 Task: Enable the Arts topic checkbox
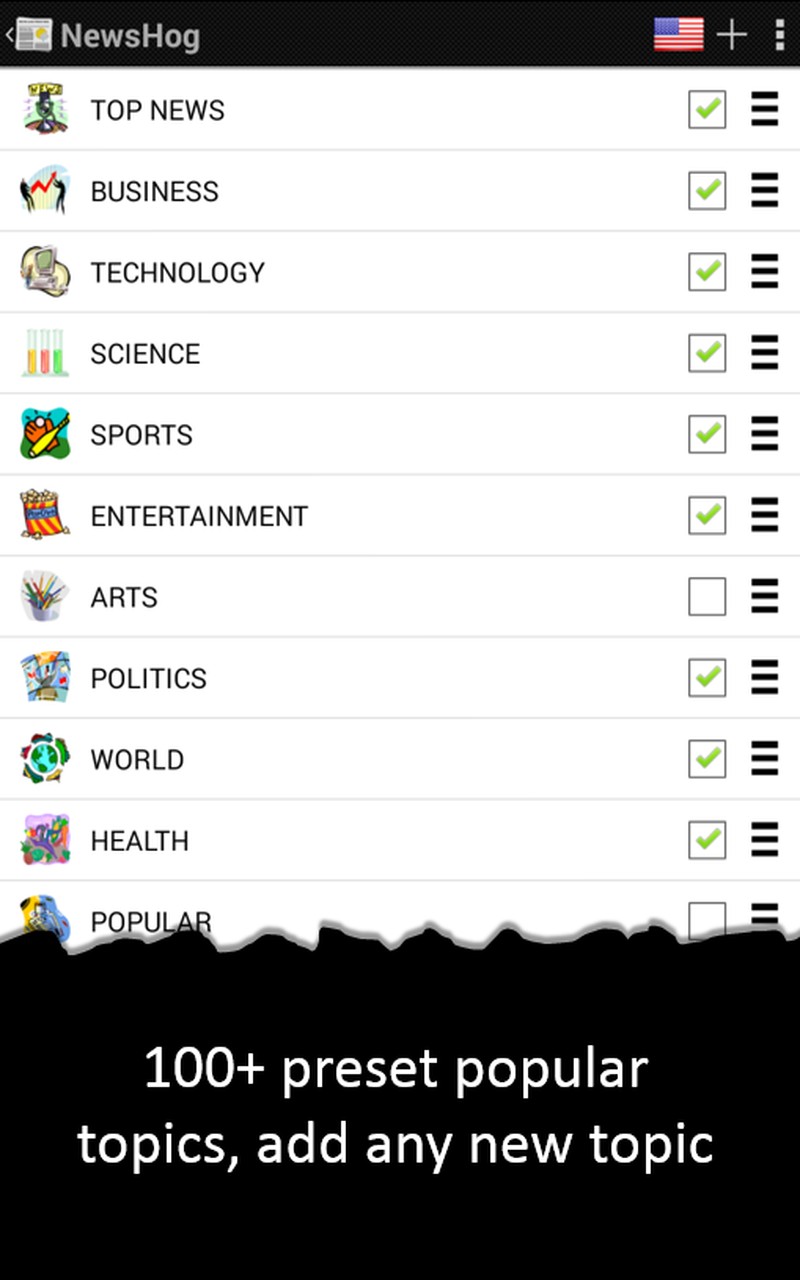707,597
